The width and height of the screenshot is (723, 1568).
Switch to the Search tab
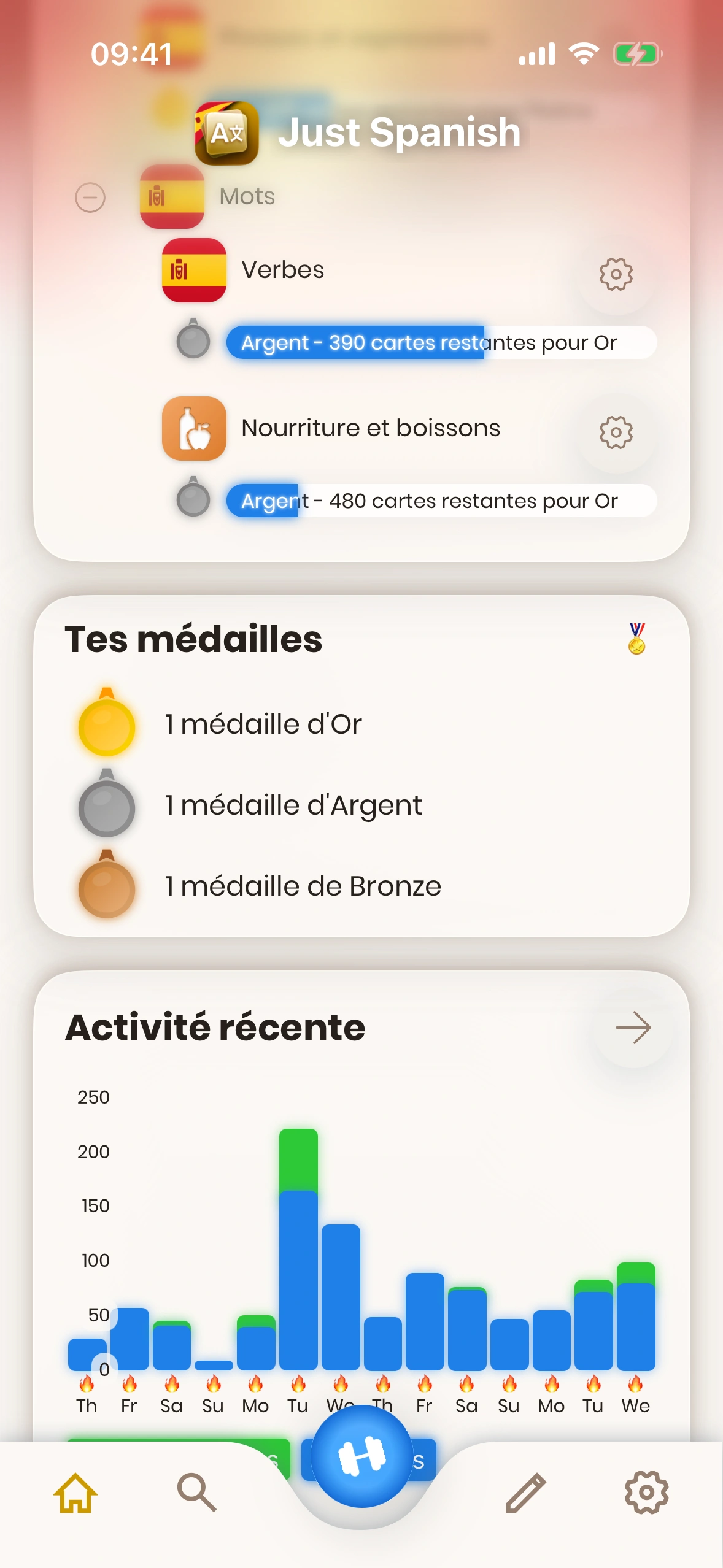click(x=196, y=1493)
